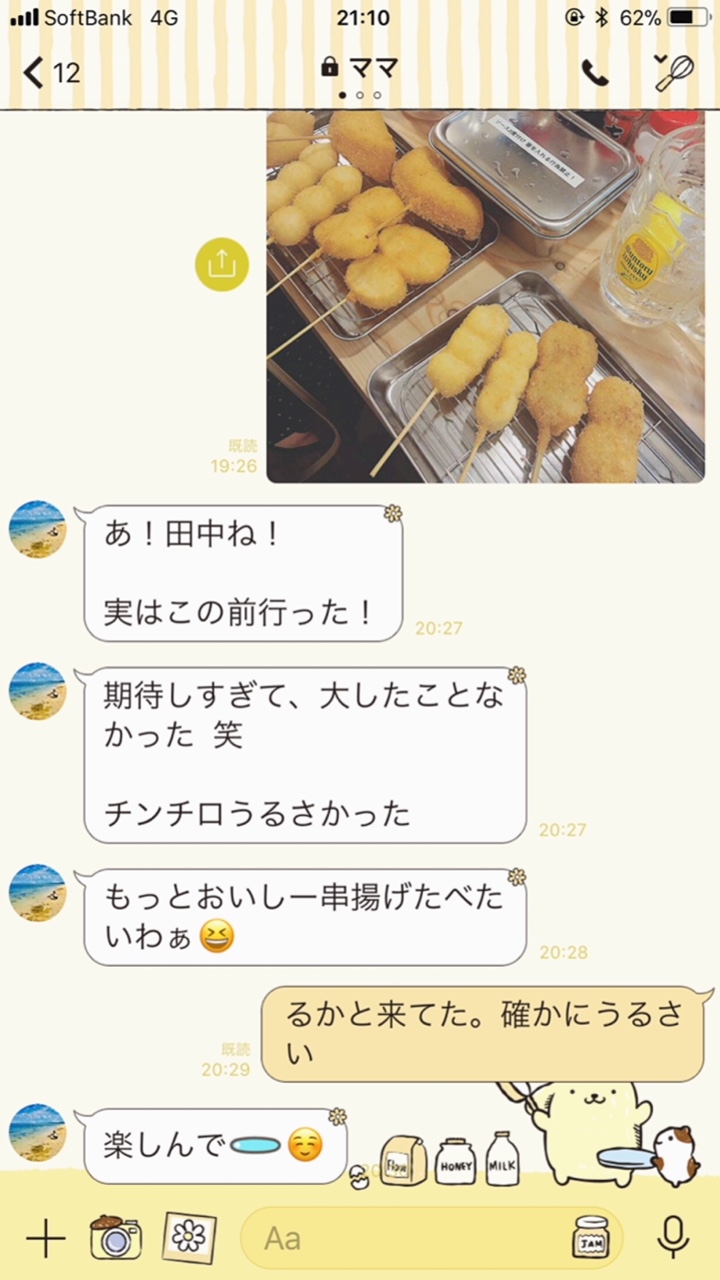Screen dimensions: 720x1280
Task: Open the photo gallery picker
Action: [x=187, y=1238]
